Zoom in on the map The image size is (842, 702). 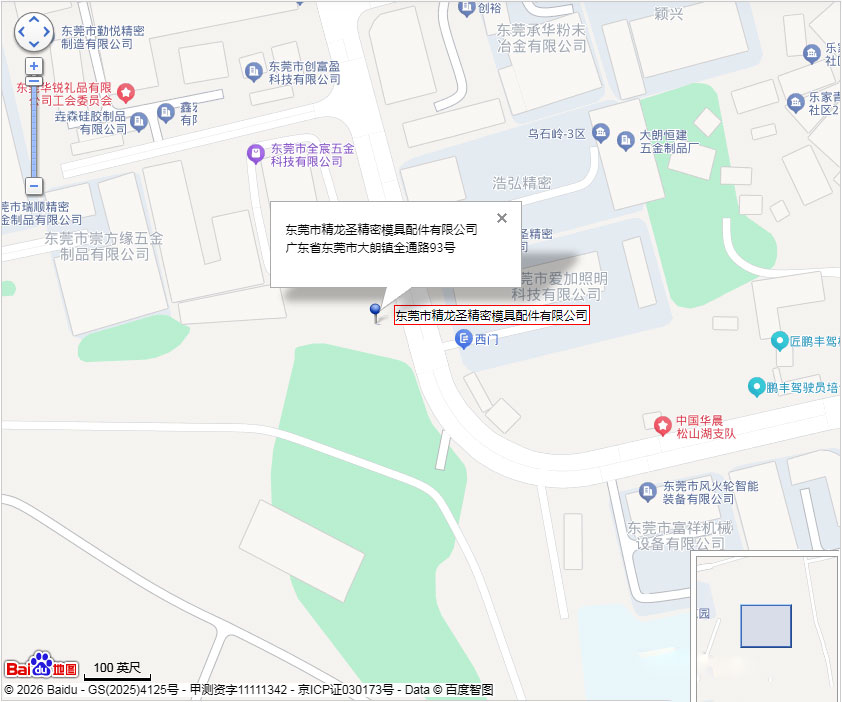(x=34, y=66)
